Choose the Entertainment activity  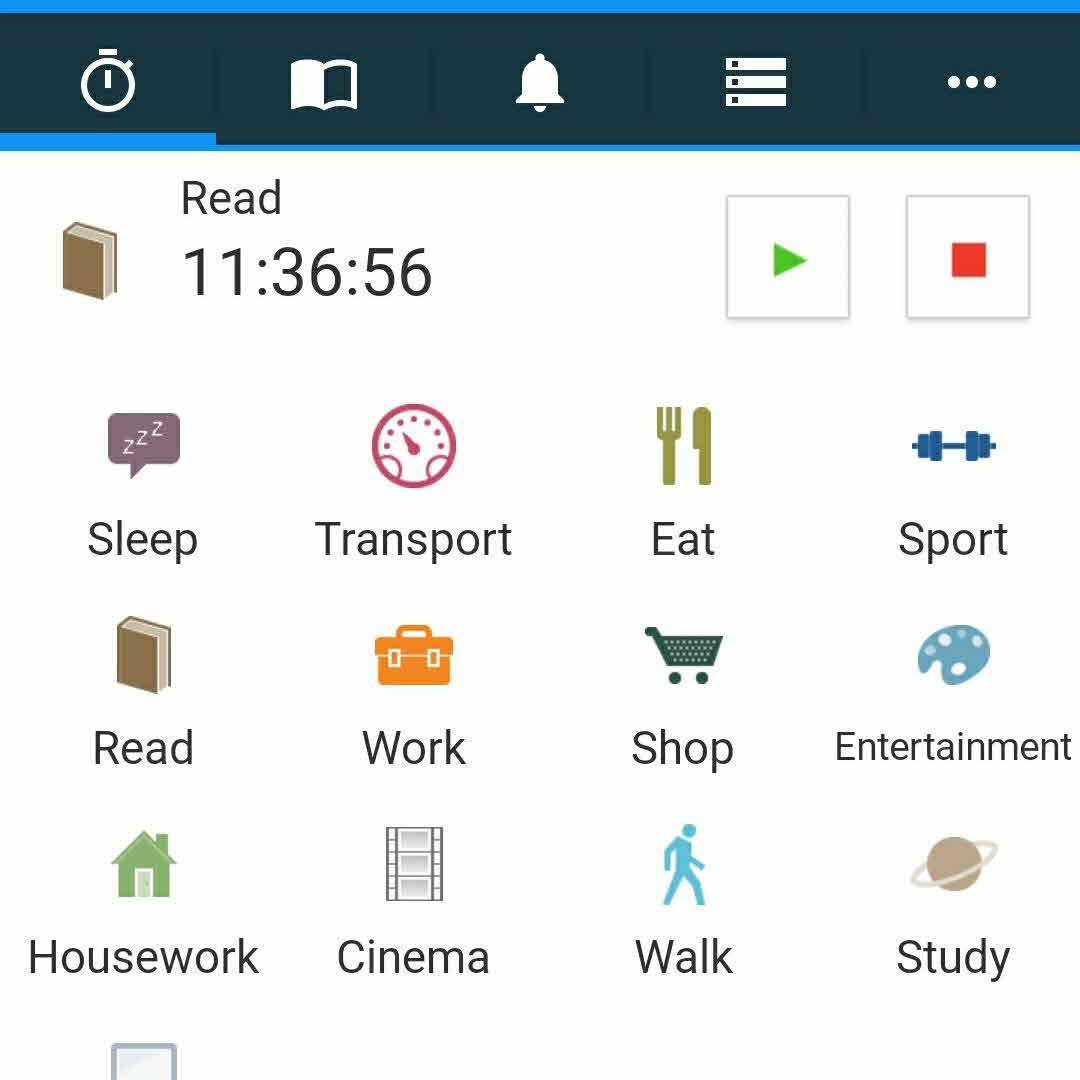pos(953,695)
